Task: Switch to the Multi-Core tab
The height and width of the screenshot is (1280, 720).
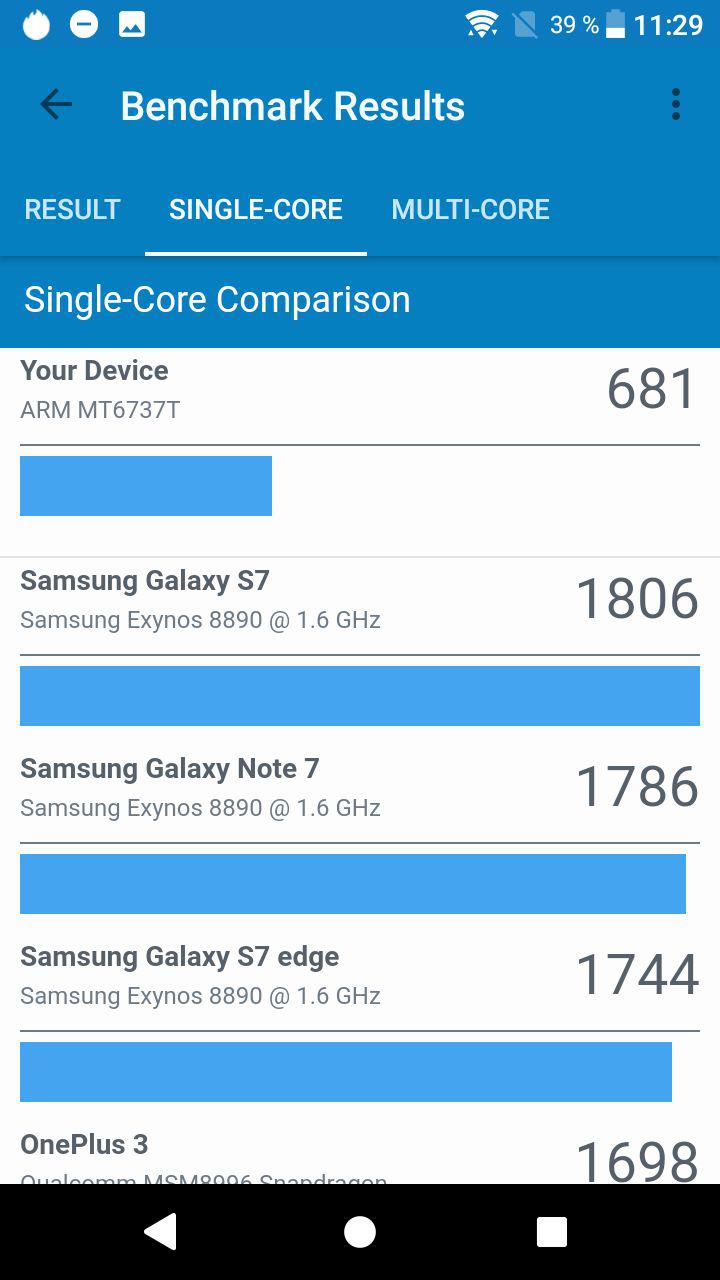Action: coord(470,209)
